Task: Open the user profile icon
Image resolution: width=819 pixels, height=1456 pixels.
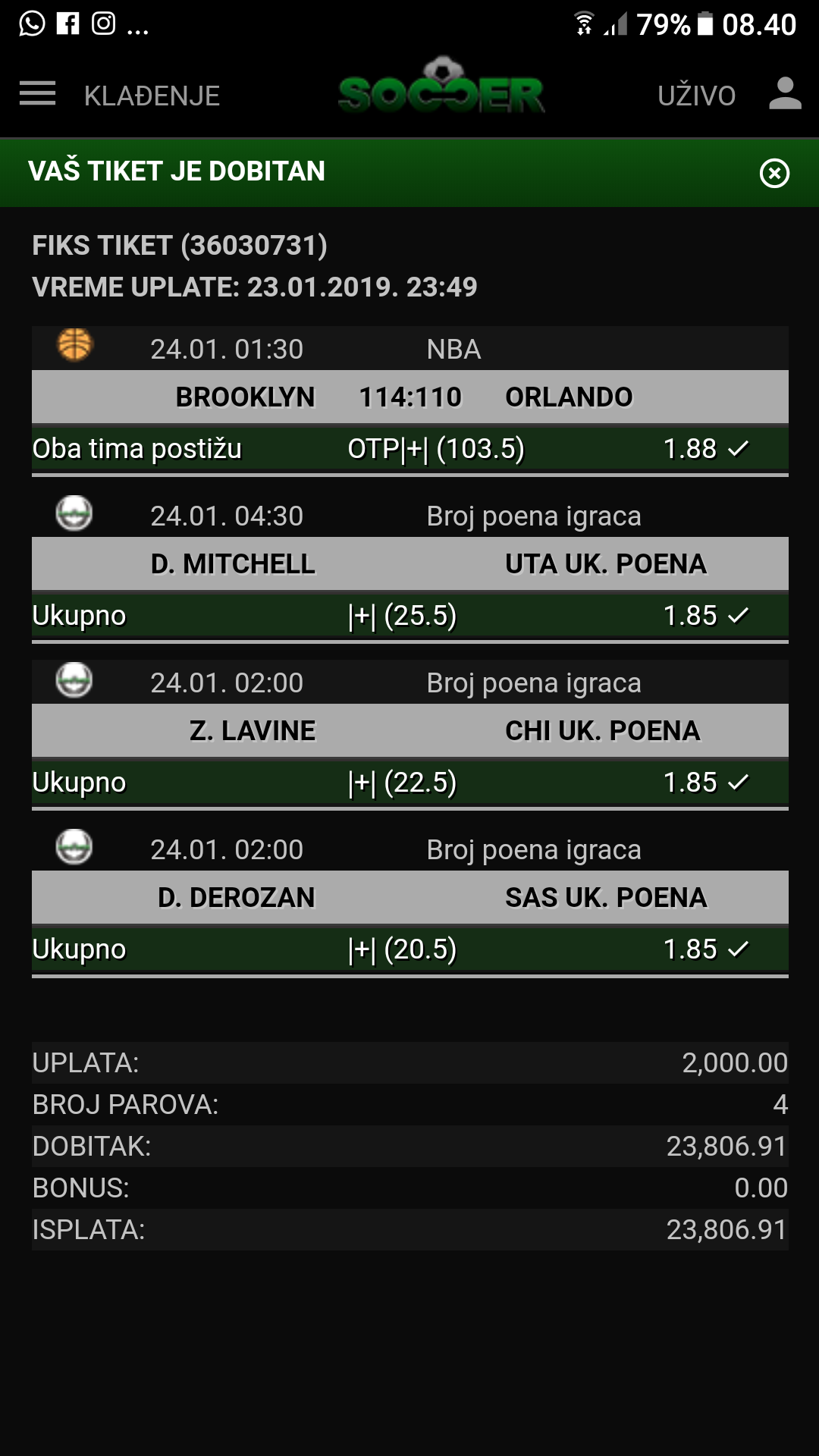Action: (x=785, y=94)
